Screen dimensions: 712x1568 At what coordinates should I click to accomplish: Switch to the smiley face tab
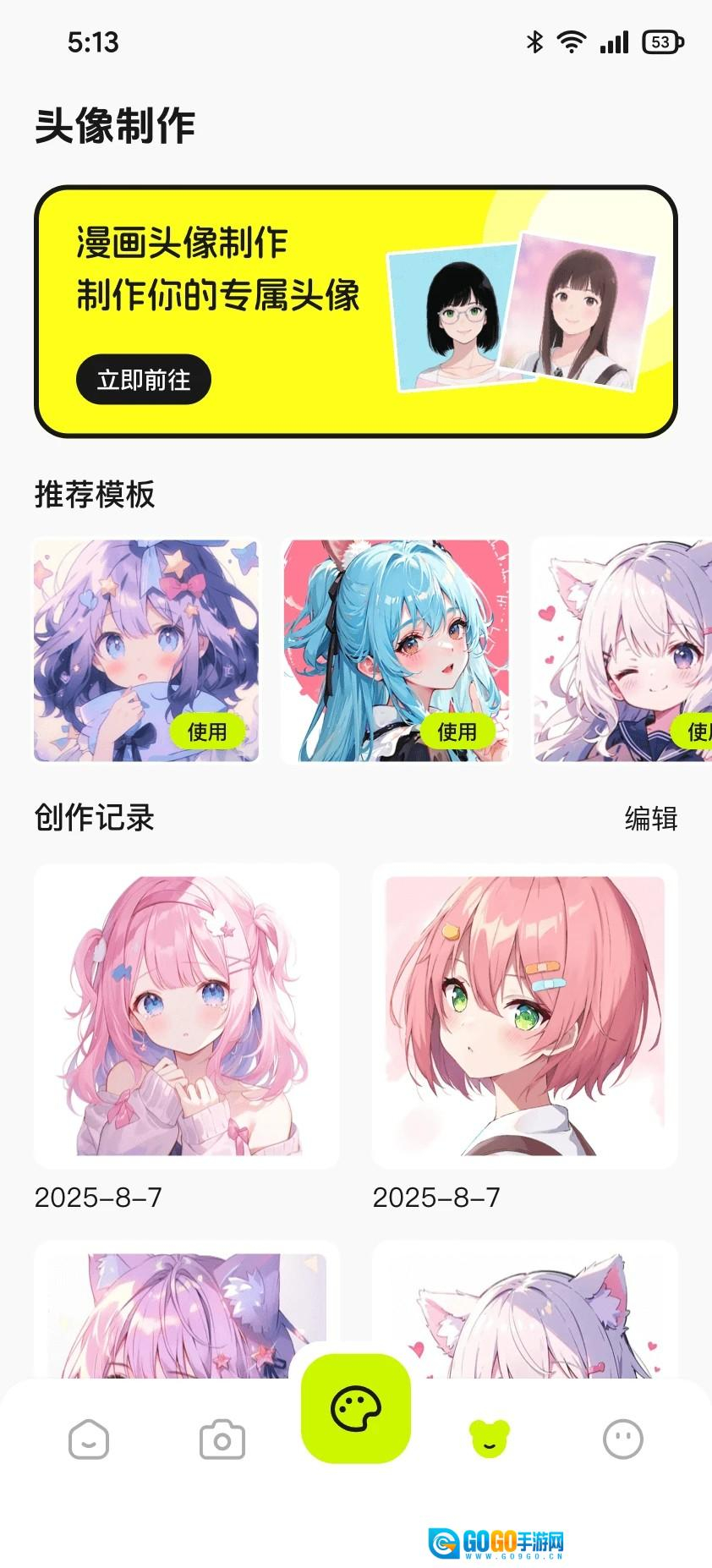(89, 1439)
